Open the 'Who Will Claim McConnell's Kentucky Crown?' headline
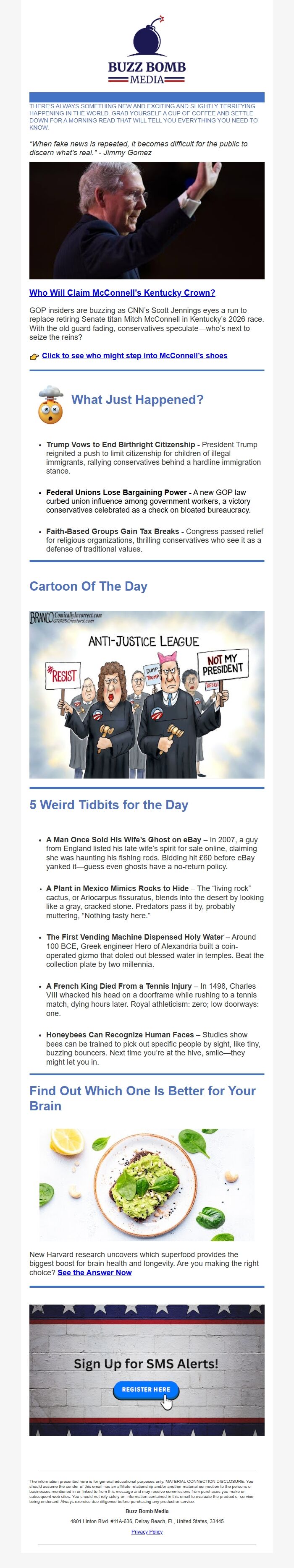The image size is (294, 1568). pyautogui.click(x=122, y=293)
